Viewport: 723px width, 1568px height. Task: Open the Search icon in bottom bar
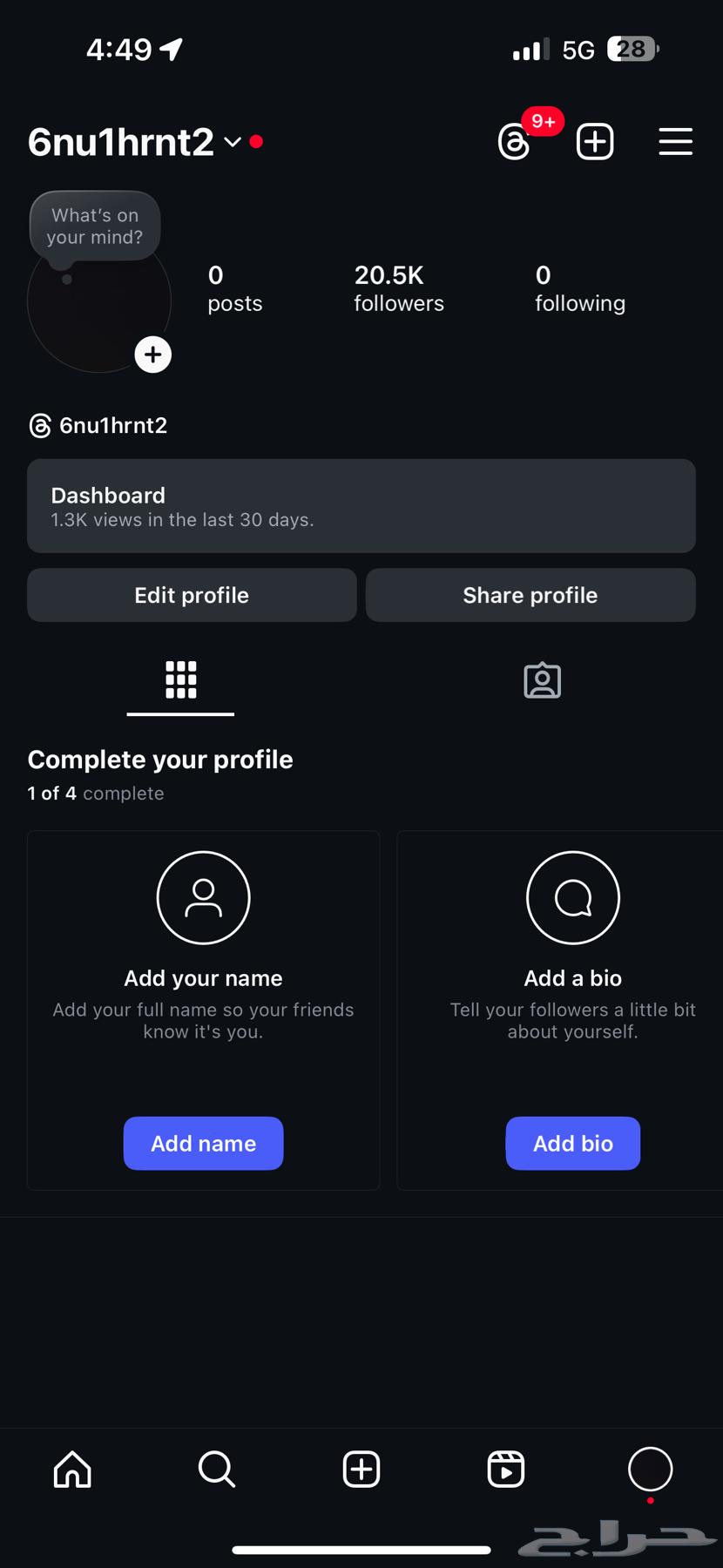(x=217, y=1470)
